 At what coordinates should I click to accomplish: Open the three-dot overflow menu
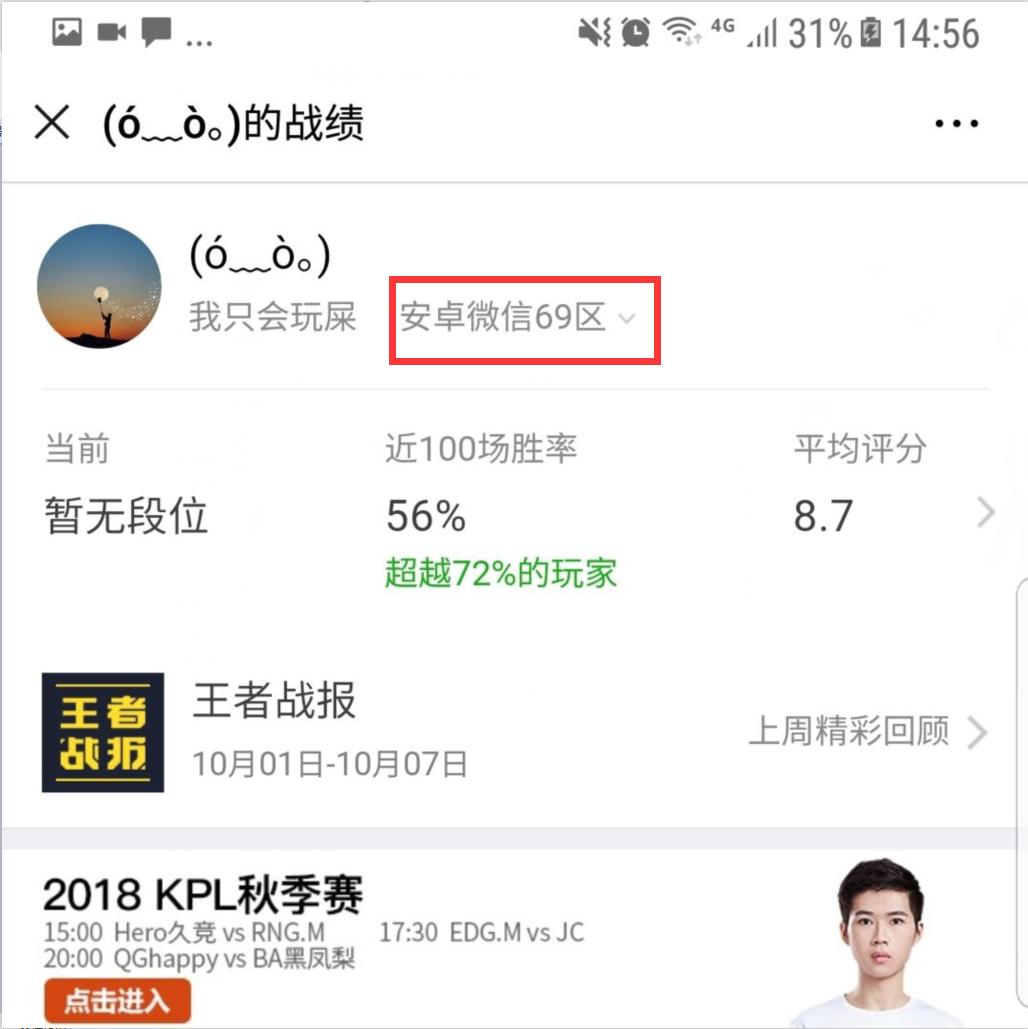[956, 124]
